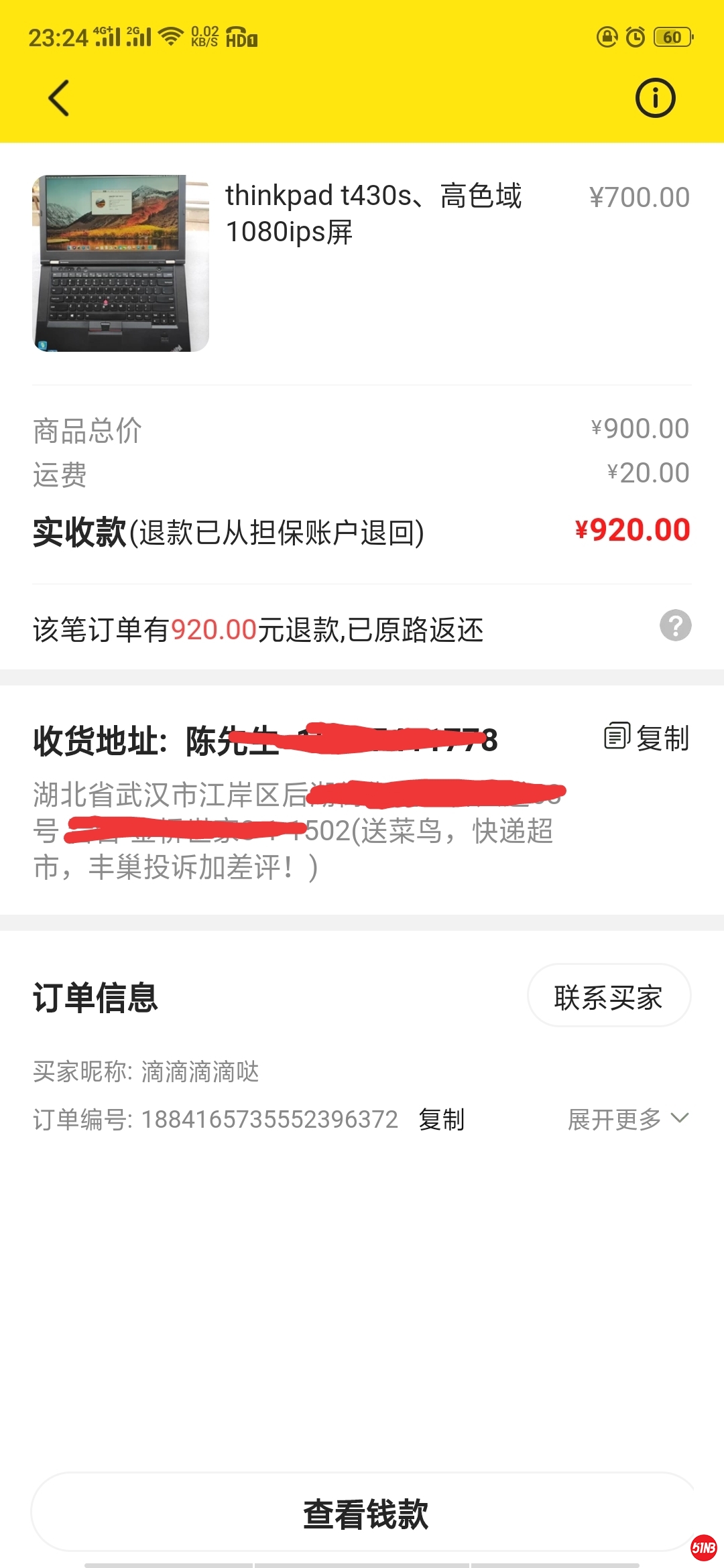Viewport: 724px width, 1568px height.
Task: Tap the refund help question mark icon
Action: click(675, 626)
